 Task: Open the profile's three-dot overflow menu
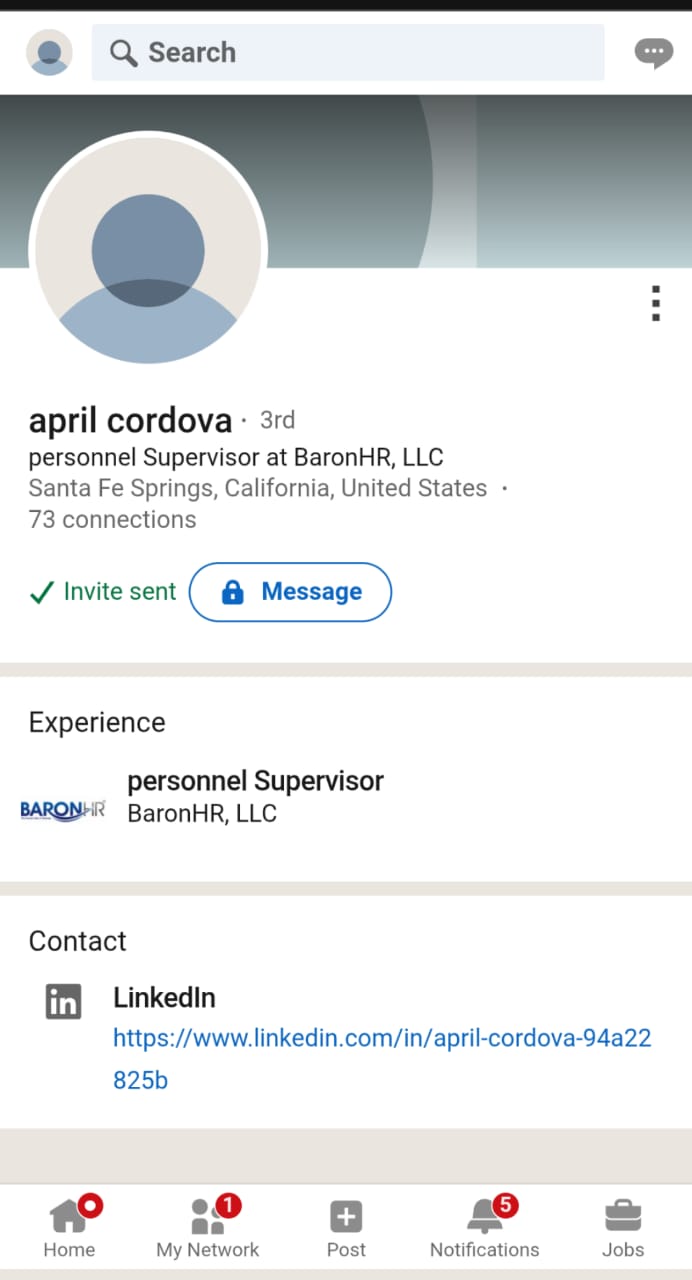point(656,303)
